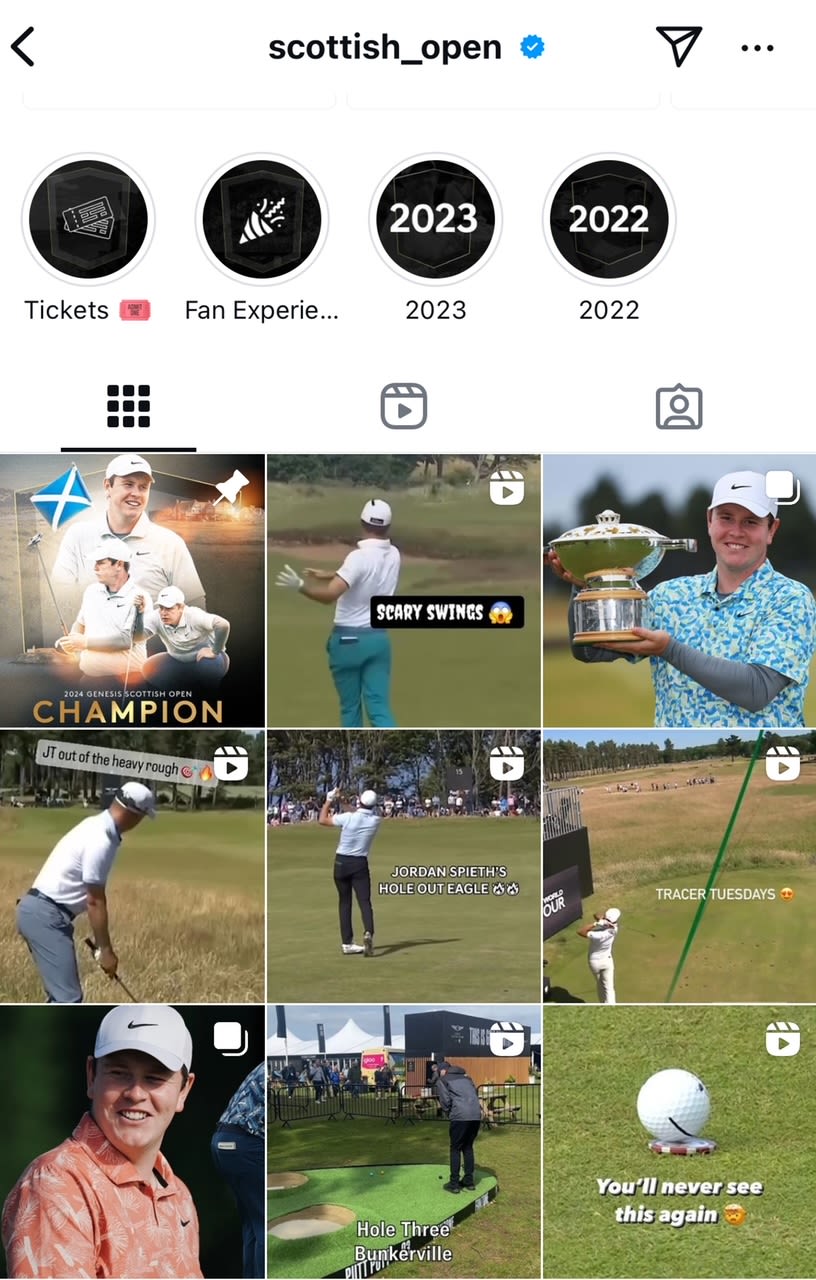Open the pinned Champion post
This screenshot has height=1280, width=816.
coord(132,590)
